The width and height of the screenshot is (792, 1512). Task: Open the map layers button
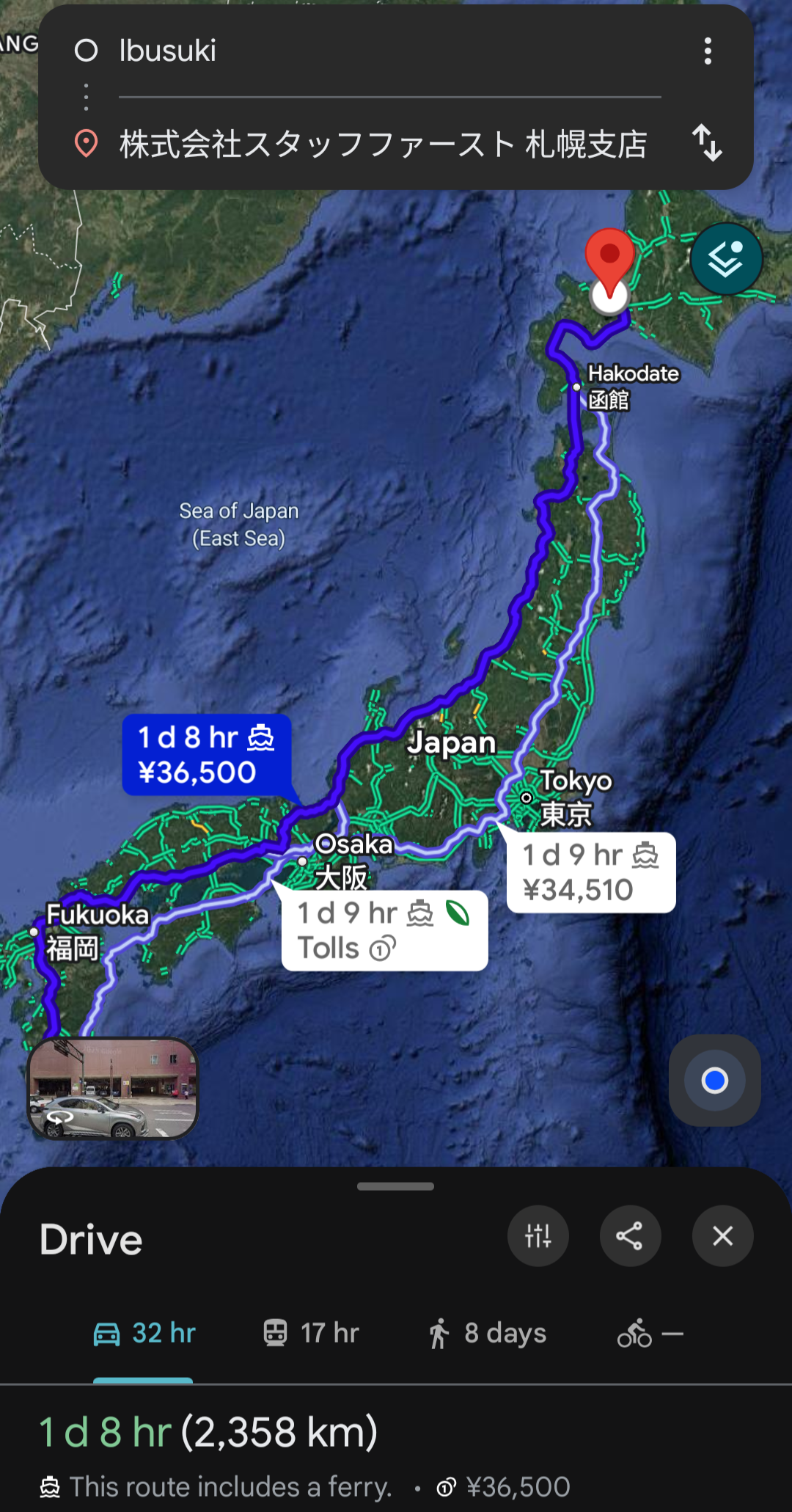click(726, 259)
